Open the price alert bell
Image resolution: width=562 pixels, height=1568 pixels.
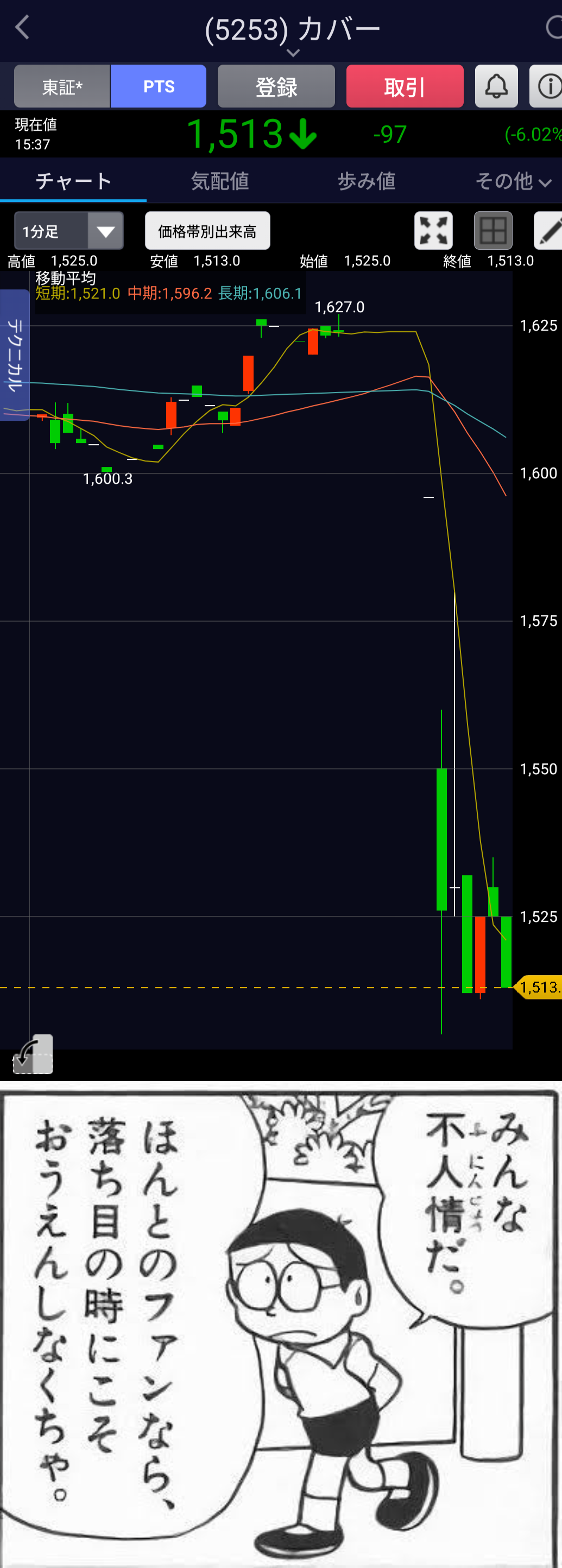[496, 86]
